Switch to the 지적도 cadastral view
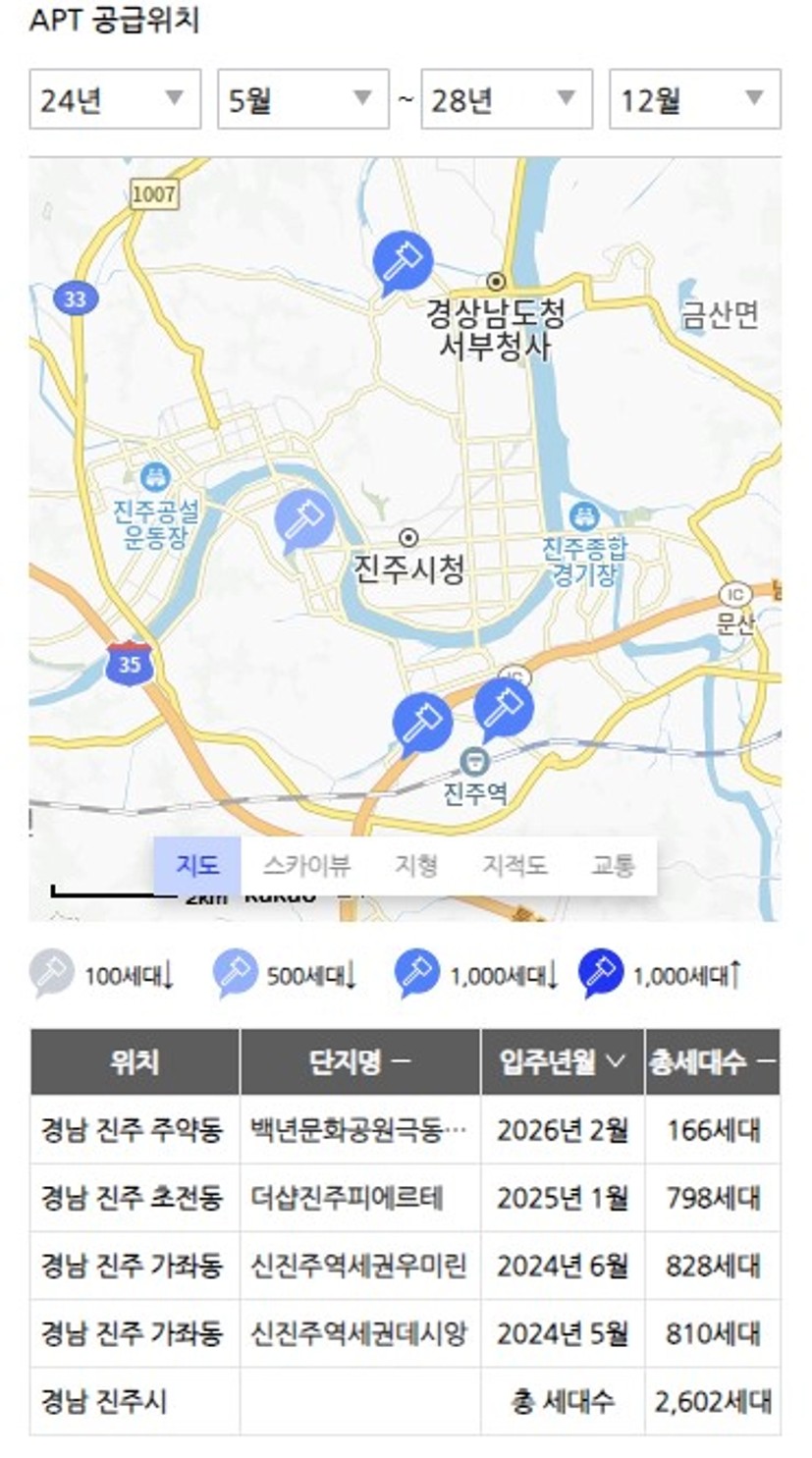The image size is (812, 1458). pyautogui.click(x=514, y=865)
